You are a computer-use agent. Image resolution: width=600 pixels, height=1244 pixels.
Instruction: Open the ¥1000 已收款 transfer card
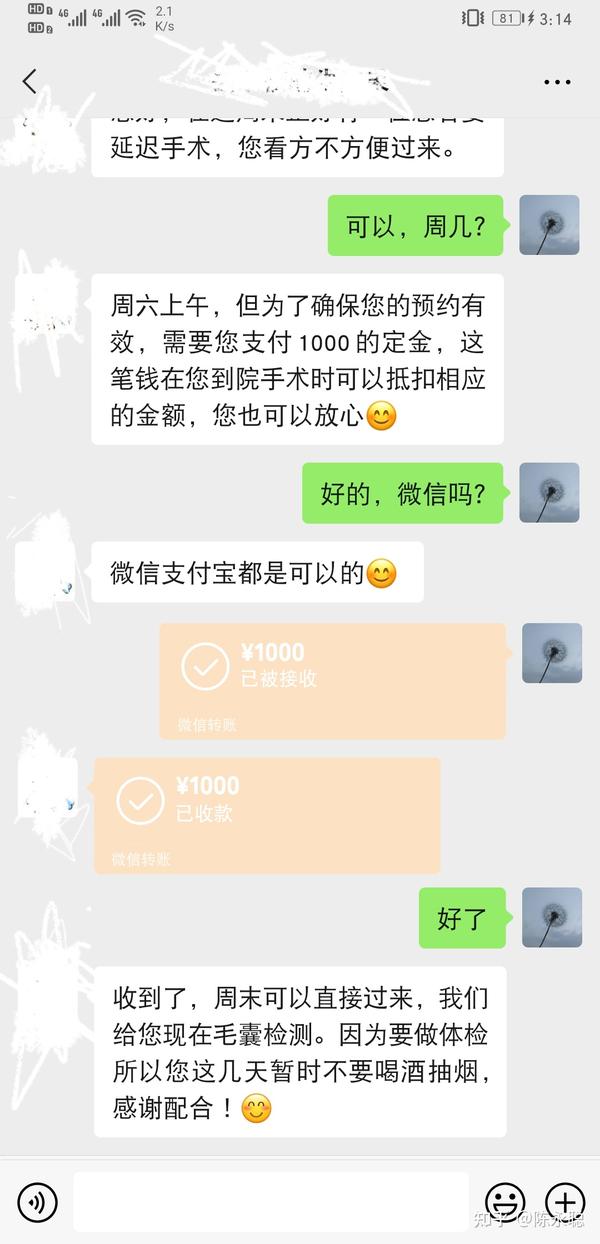[x=267, y=814]
